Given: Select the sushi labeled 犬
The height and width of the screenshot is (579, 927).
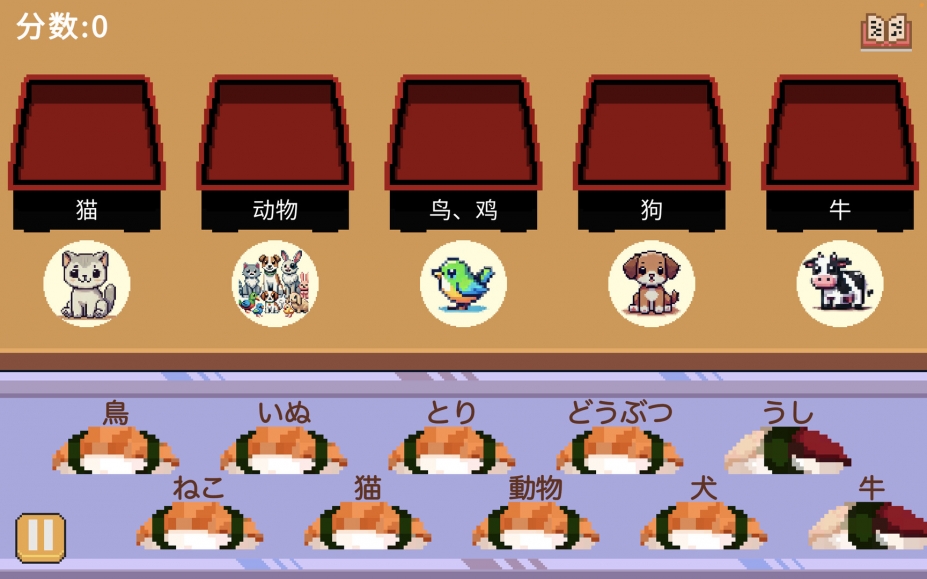Looking at the screenshot, I should point(704,524).
